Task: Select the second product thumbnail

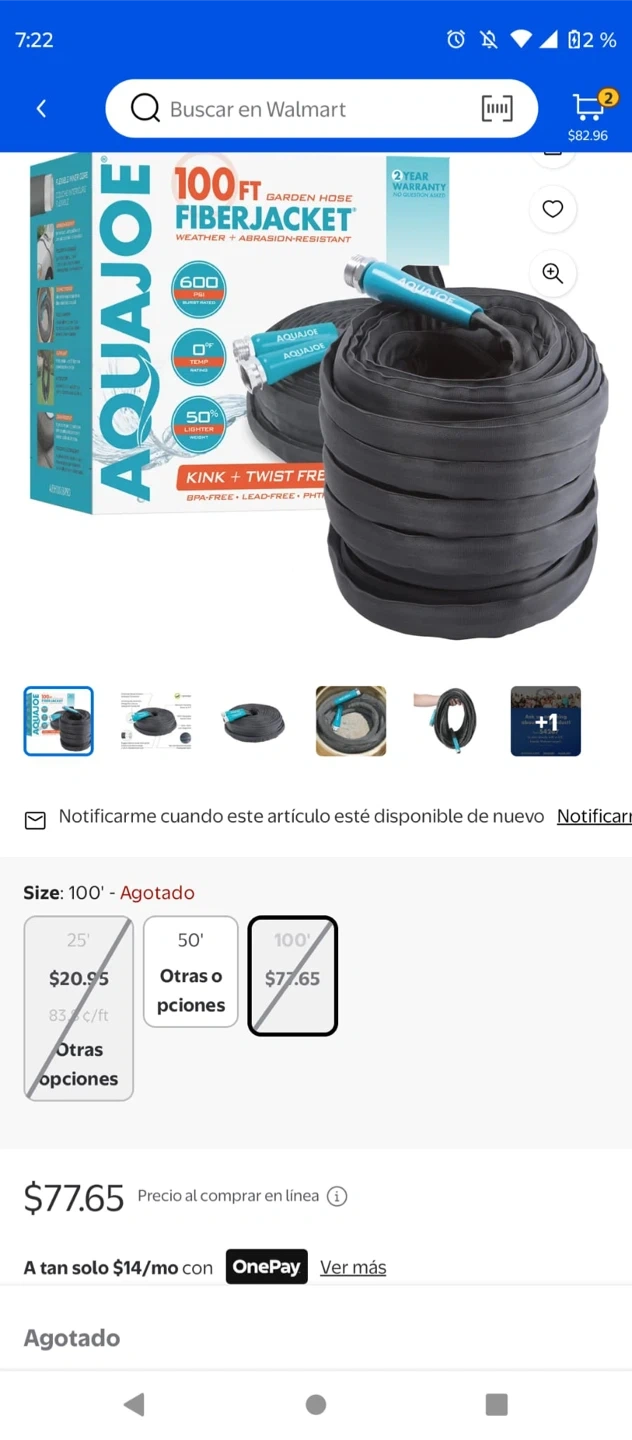Action: pyautogui.click(x=155, y=721)
